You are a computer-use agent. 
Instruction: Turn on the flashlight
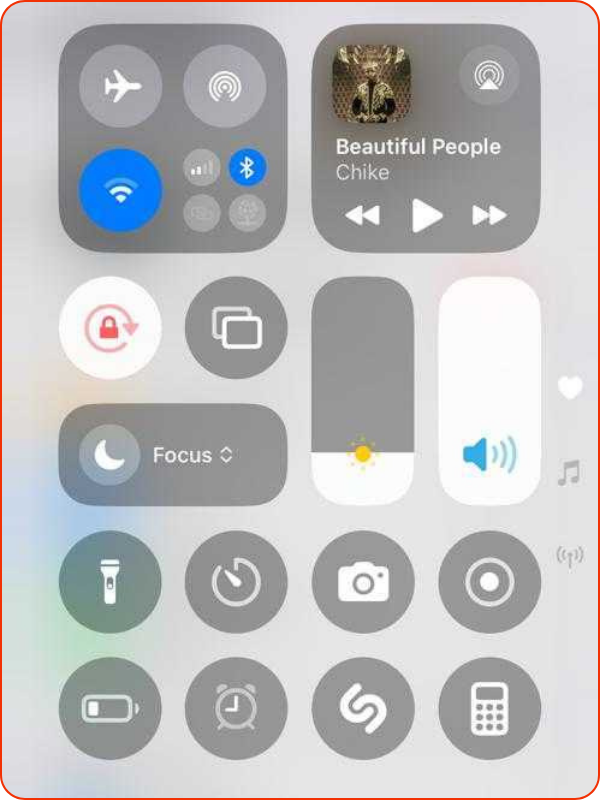pyautogui.click(x=110, y=582)
